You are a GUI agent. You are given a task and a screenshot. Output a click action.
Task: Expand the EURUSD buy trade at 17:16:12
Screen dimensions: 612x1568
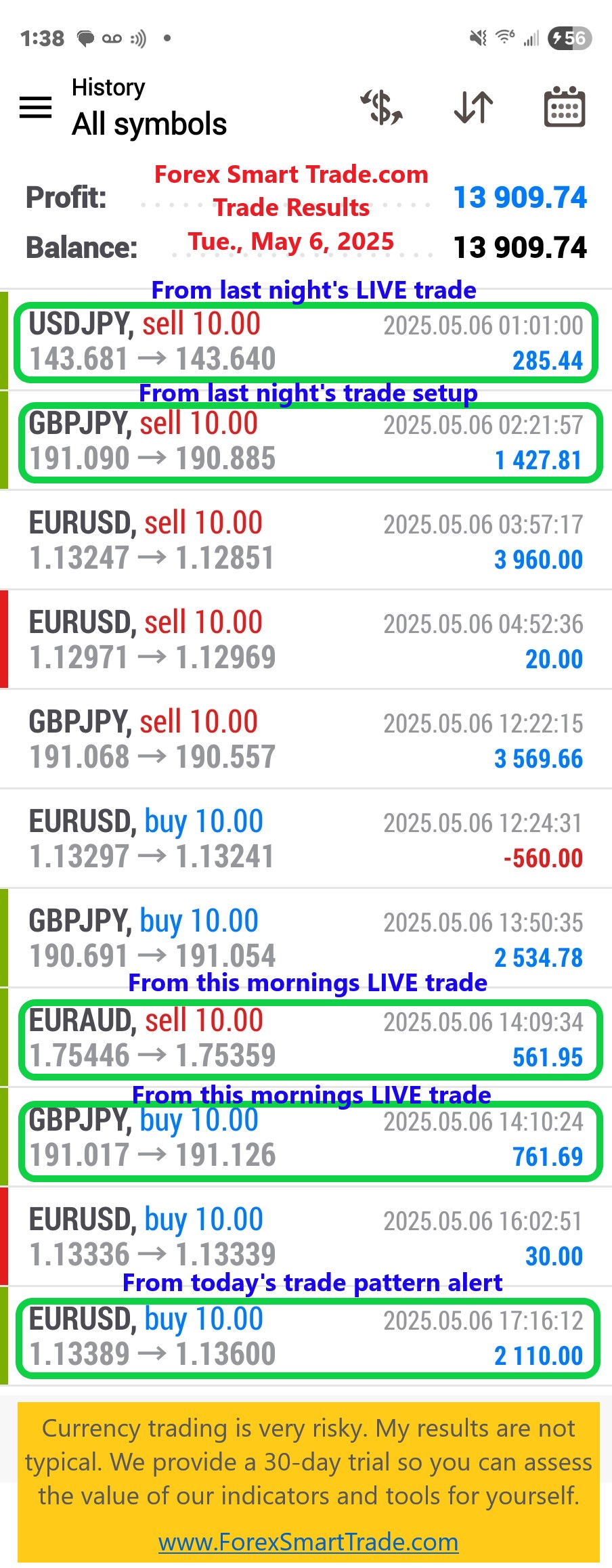click(x=306, y=1337)
